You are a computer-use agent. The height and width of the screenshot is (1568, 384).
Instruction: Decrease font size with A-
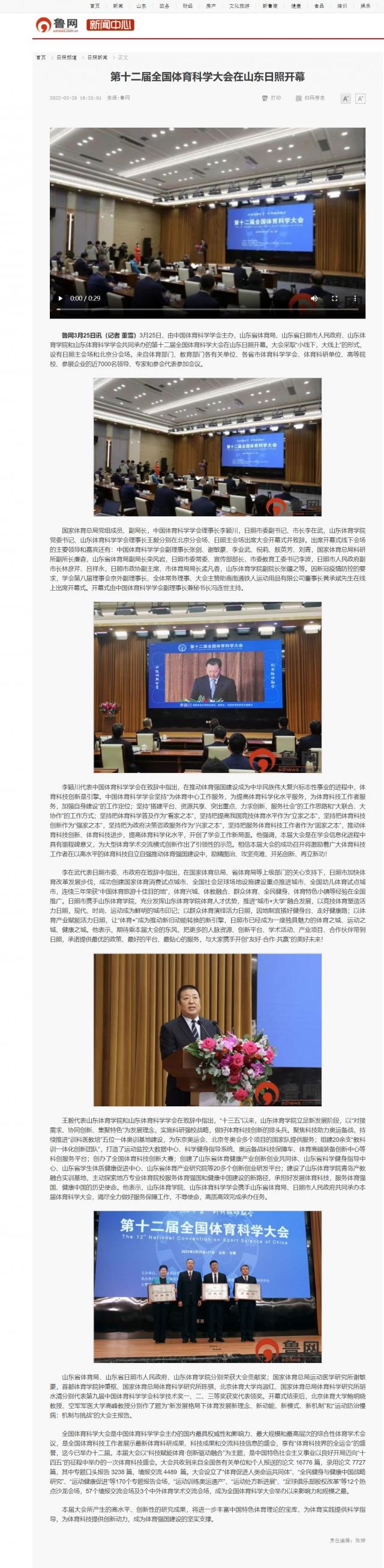346,98
